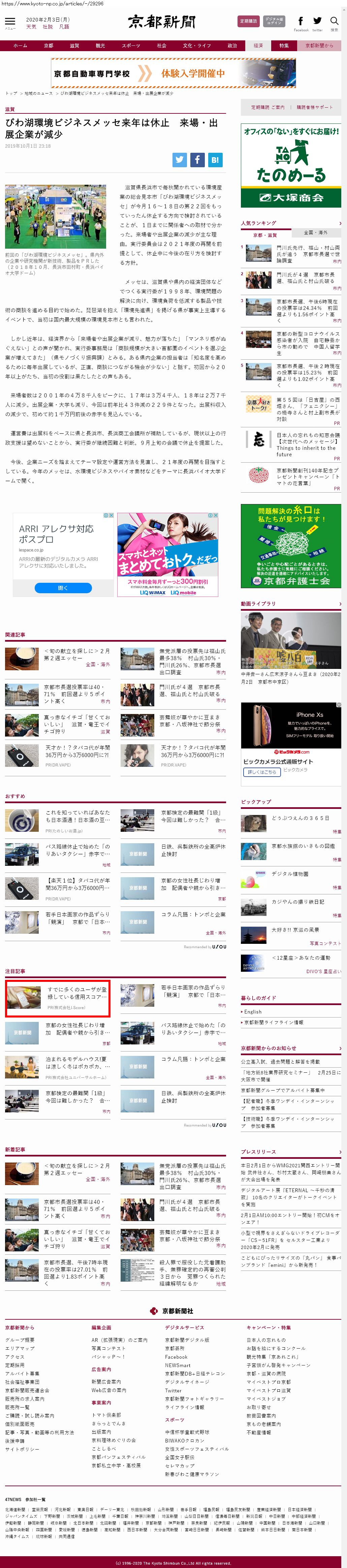
Task: Open the すでに多くのユーザが登録 featured article
Action: click(x=58, y=999)
